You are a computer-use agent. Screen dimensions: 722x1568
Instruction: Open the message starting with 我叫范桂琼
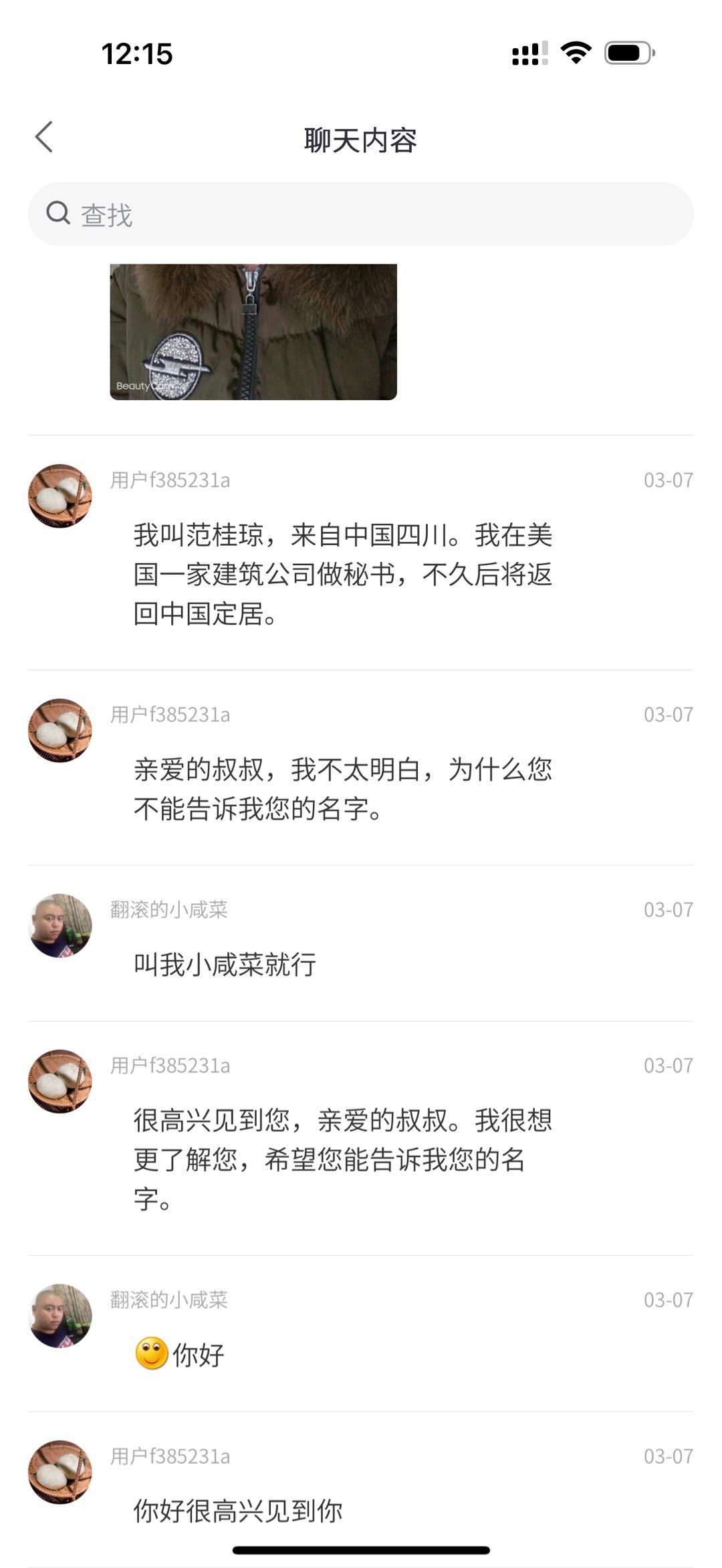342,574
